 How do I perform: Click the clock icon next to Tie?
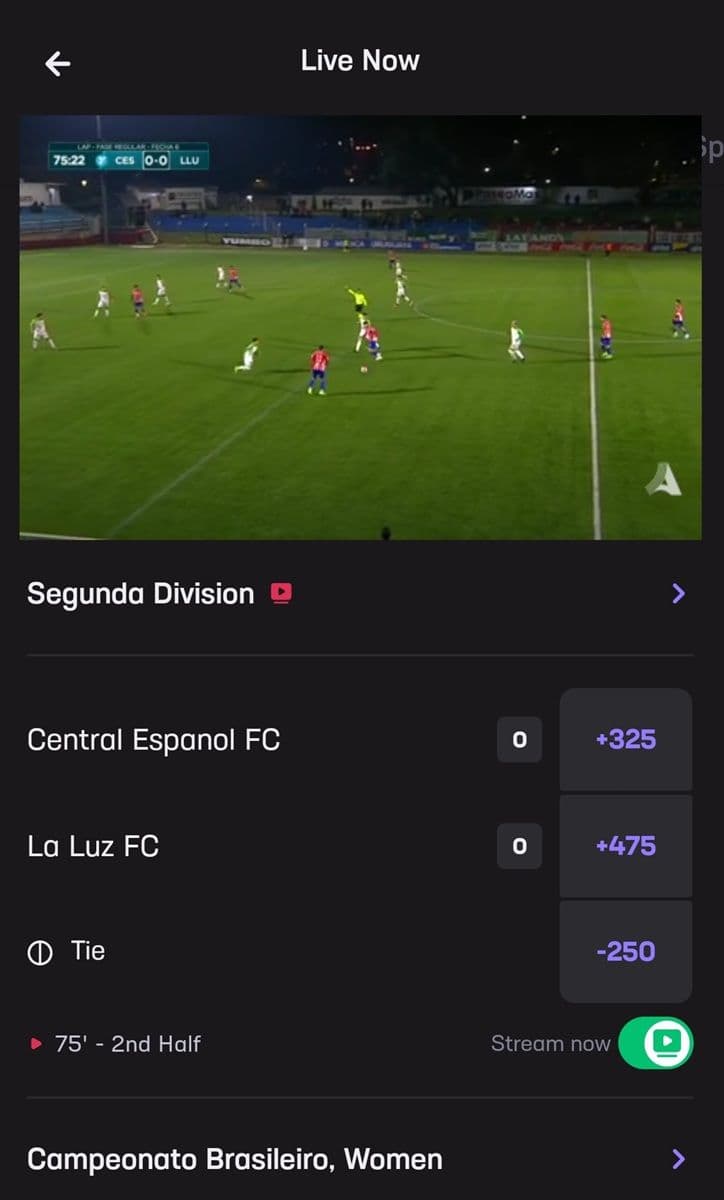[x=39, y=951]
